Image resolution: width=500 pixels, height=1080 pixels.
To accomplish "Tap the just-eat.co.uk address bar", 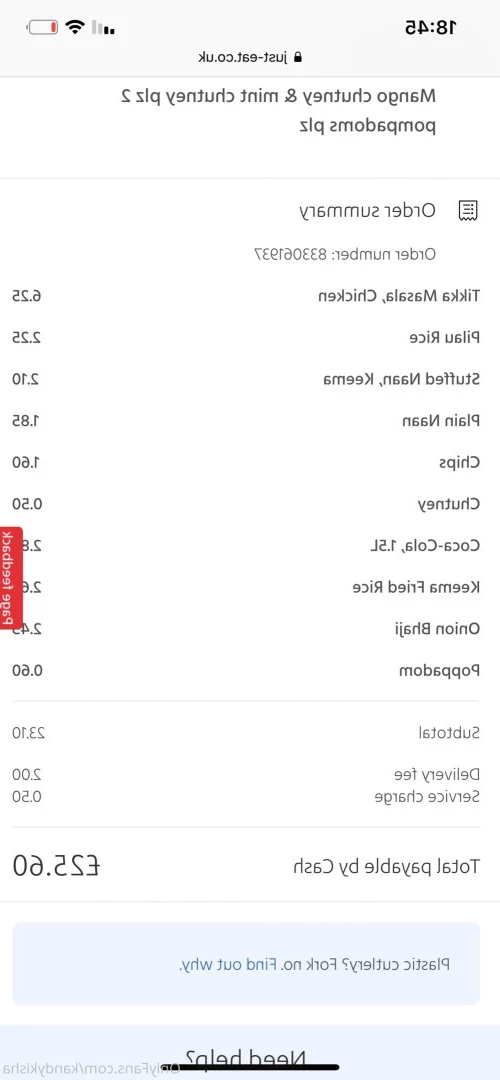I will (x=250, y=57).
